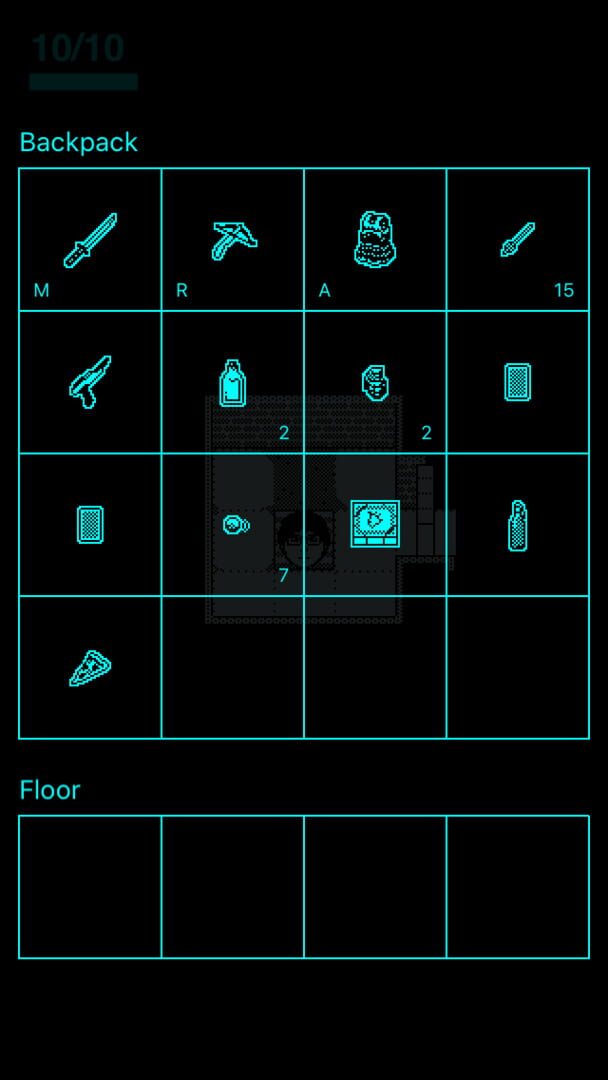Viewport: 608px width, 1080px height.
Task: Select the crossbow marked R
Action: pos(233,240)
